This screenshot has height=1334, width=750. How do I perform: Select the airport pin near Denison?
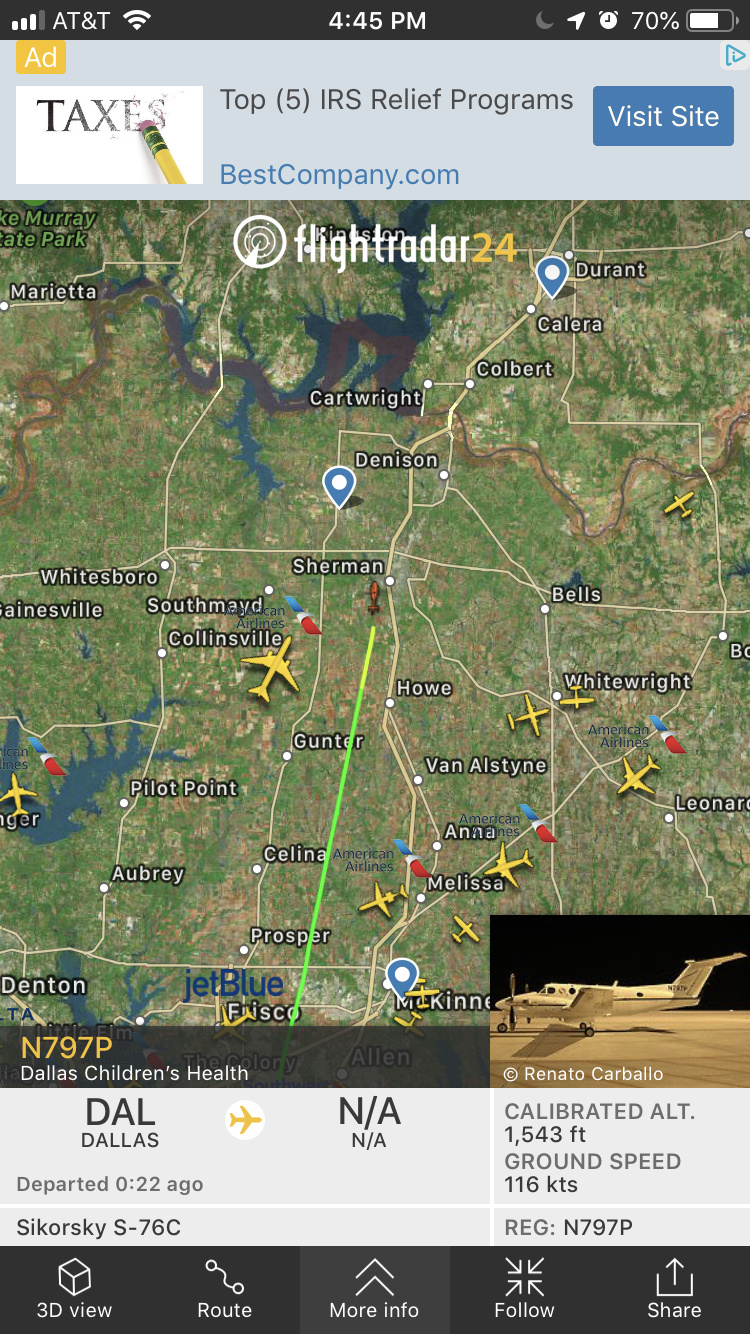tap(340, 485)
